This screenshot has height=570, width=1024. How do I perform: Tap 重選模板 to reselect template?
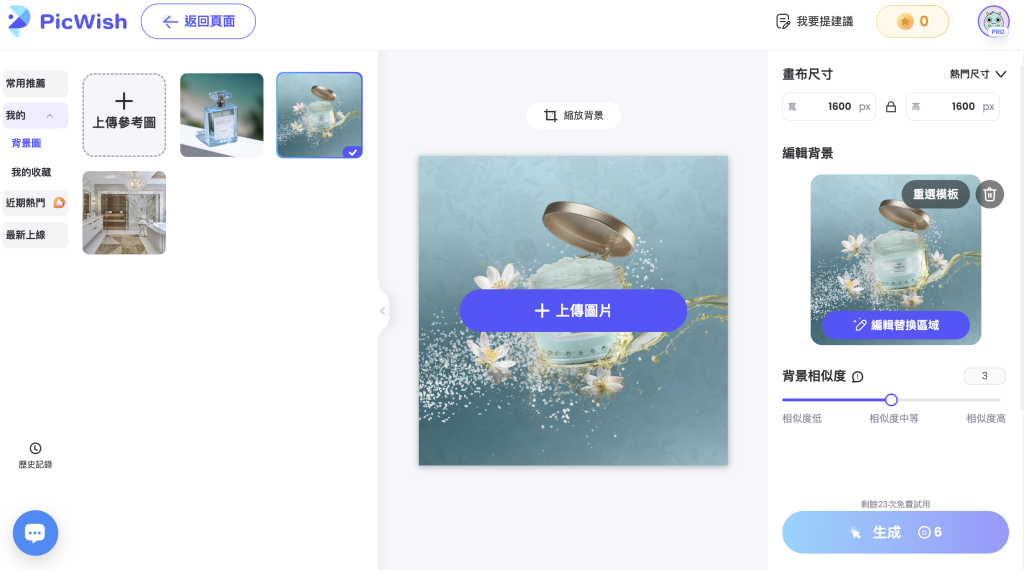935,194
